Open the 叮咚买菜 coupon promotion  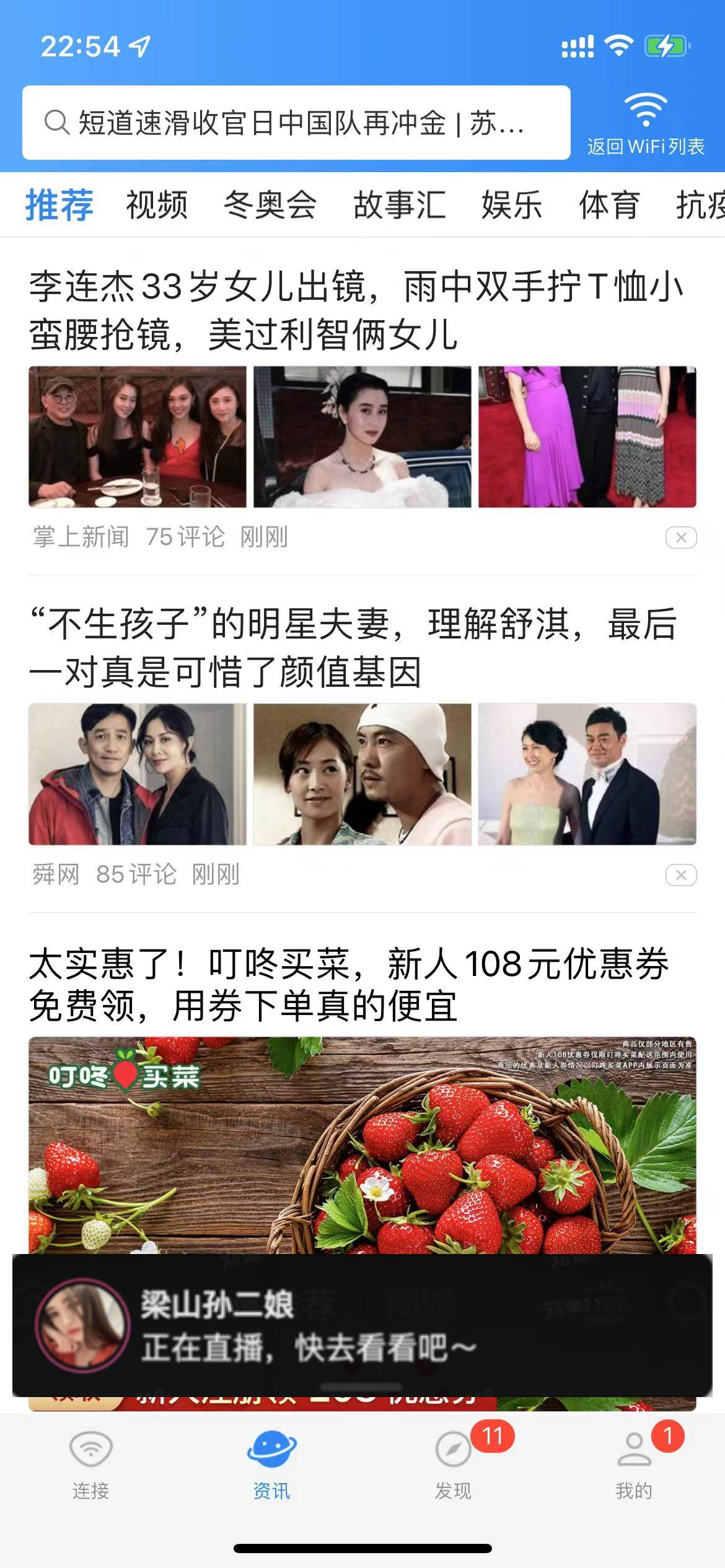click(x=349, y=985)
